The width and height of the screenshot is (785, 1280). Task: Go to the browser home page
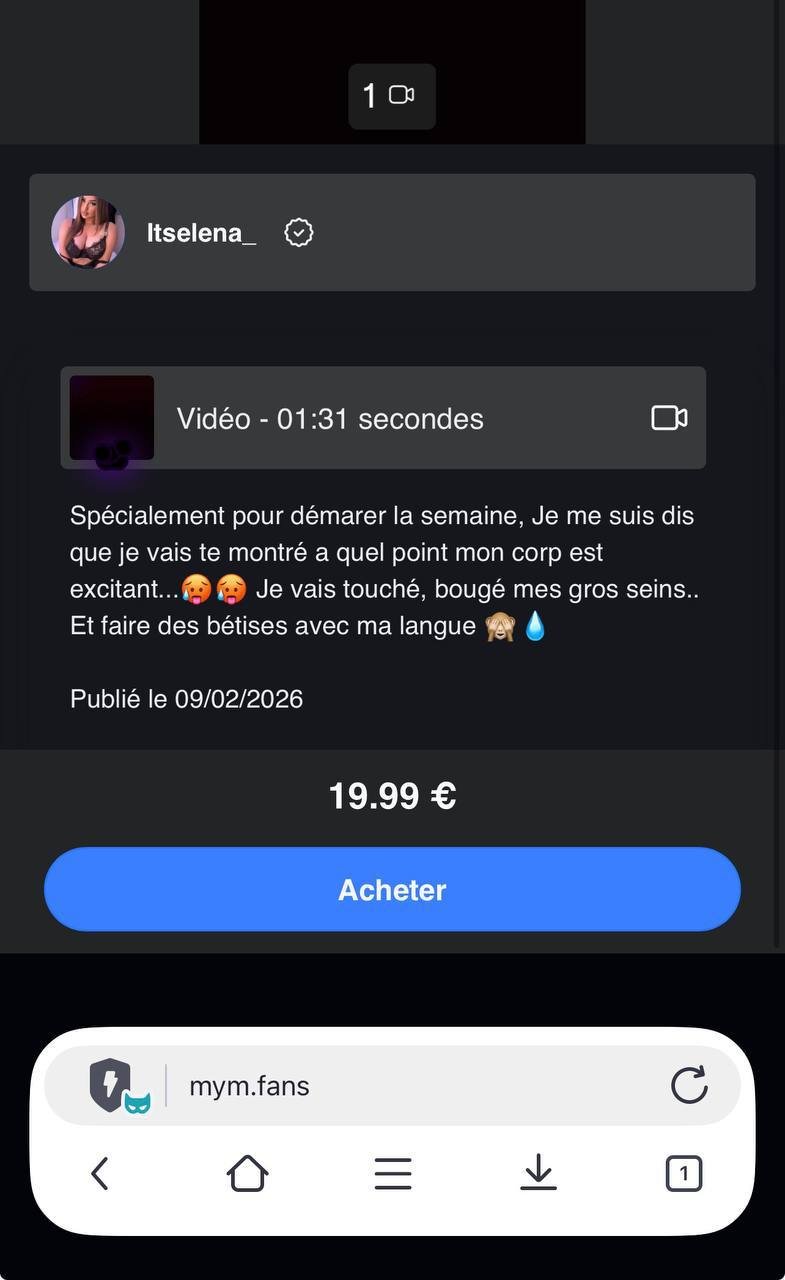(247, 1173)
